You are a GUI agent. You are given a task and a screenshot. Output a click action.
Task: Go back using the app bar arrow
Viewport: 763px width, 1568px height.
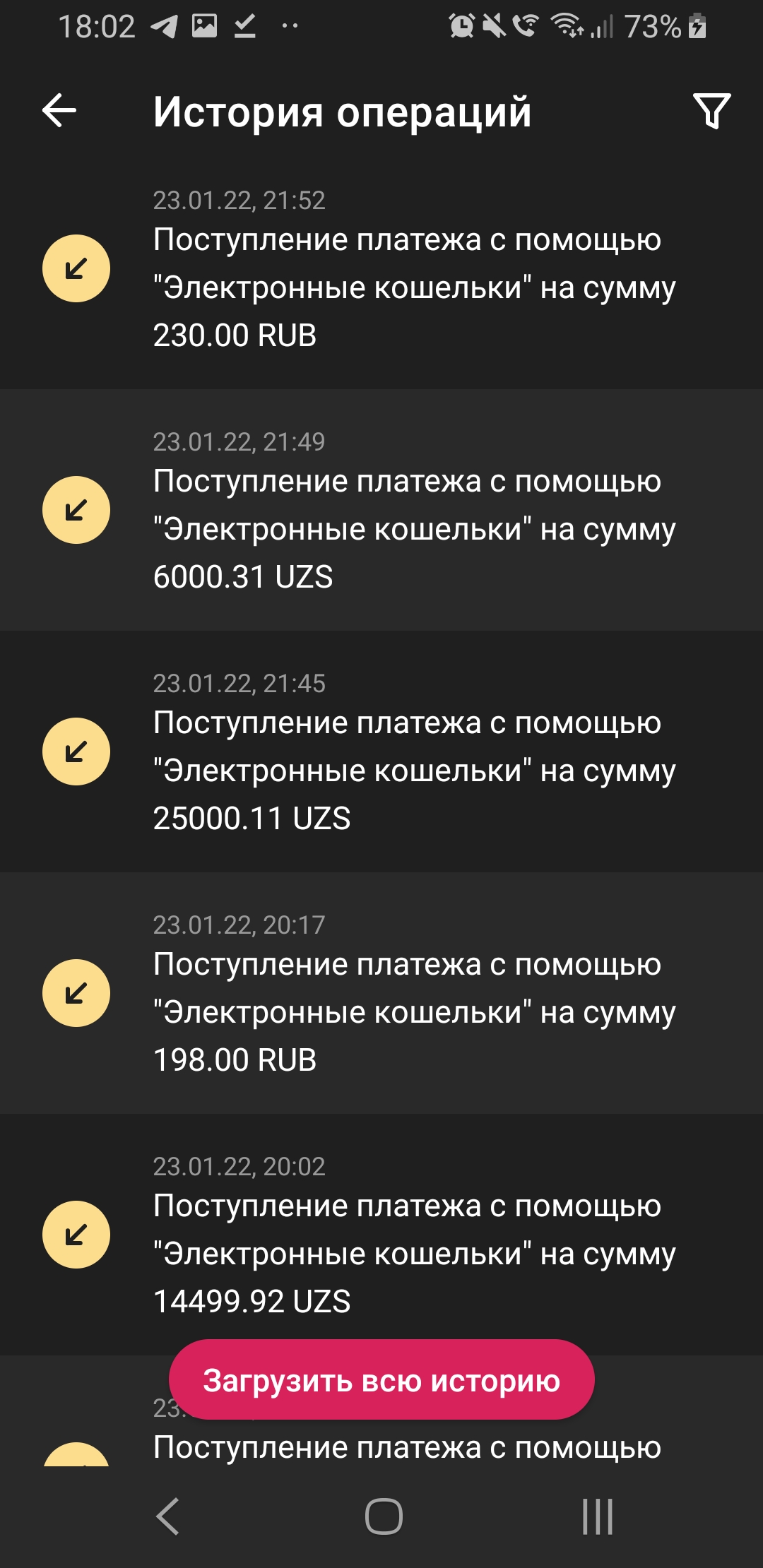tap(59, 111)
